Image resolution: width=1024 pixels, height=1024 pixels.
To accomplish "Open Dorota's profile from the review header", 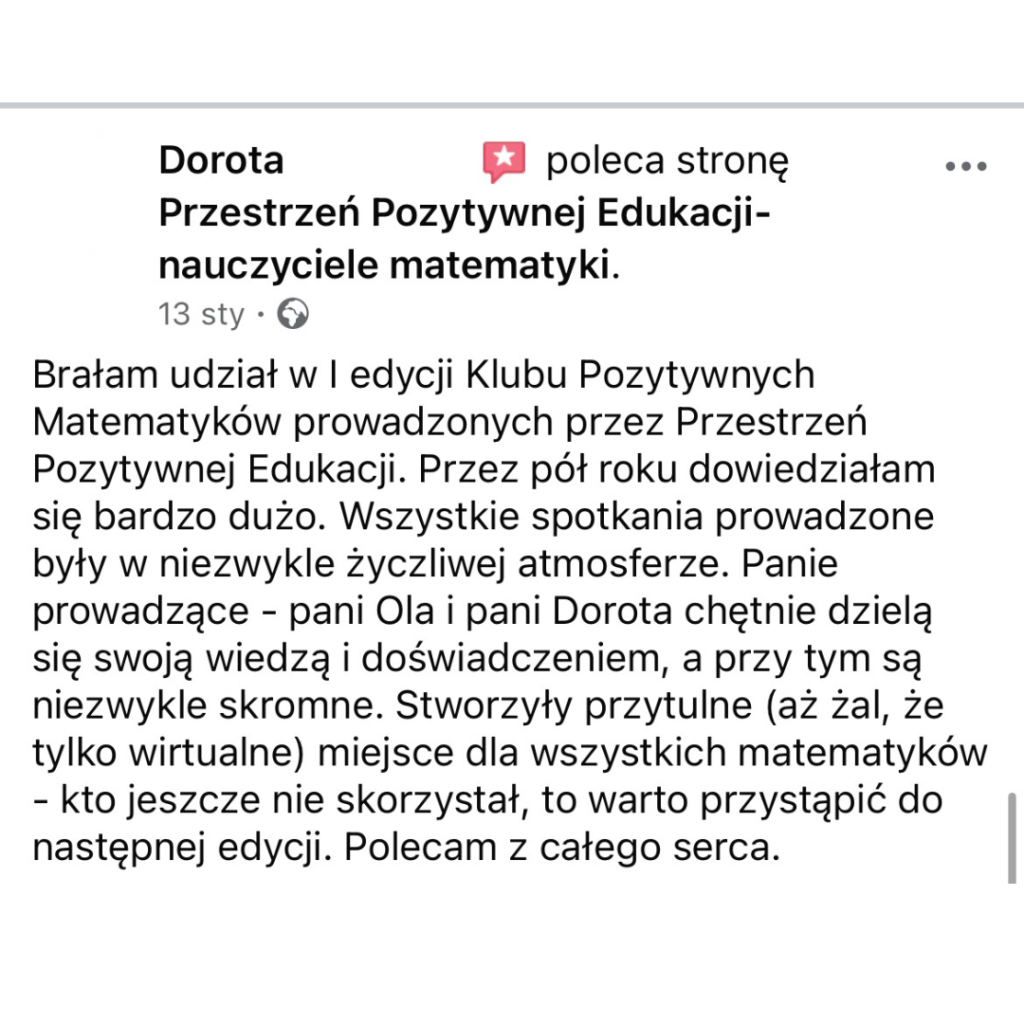I will pyautogui.click(x=222, y=160).
